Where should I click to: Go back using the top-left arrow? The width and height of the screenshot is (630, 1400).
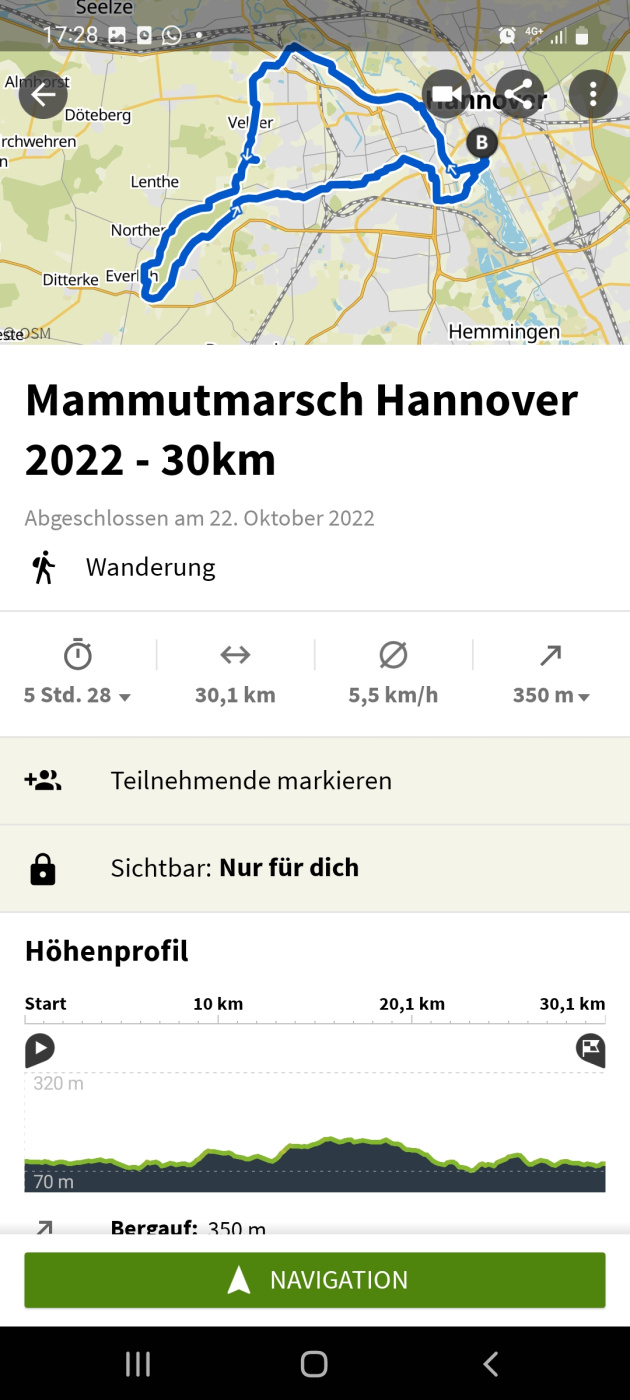43,95
